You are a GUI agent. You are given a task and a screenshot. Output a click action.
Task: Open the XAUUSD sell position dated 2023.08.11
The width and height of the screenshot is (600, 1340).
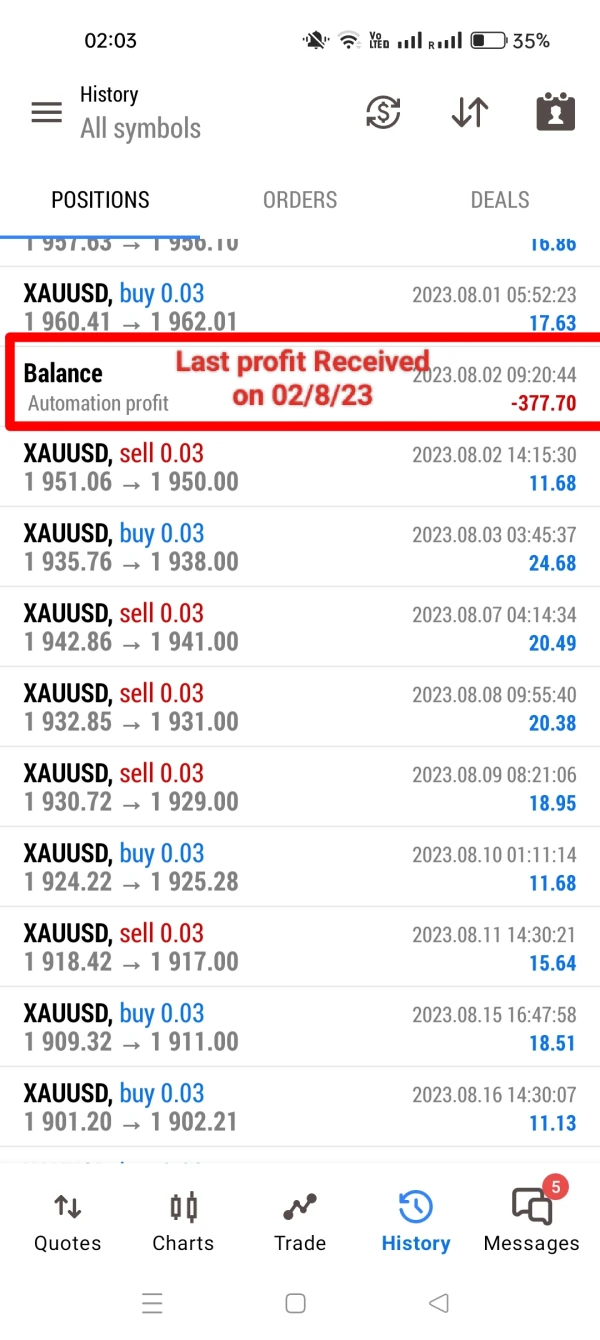click(300, 947)
